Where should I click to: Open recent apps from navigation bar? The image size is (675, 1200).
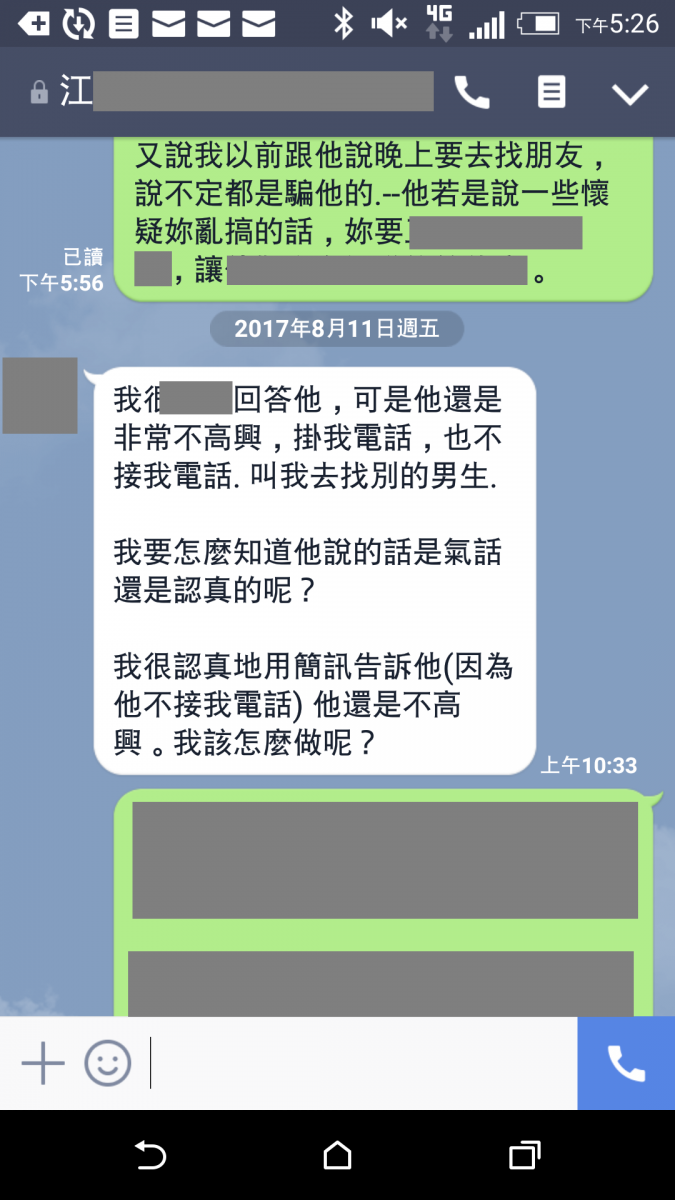524,1156
